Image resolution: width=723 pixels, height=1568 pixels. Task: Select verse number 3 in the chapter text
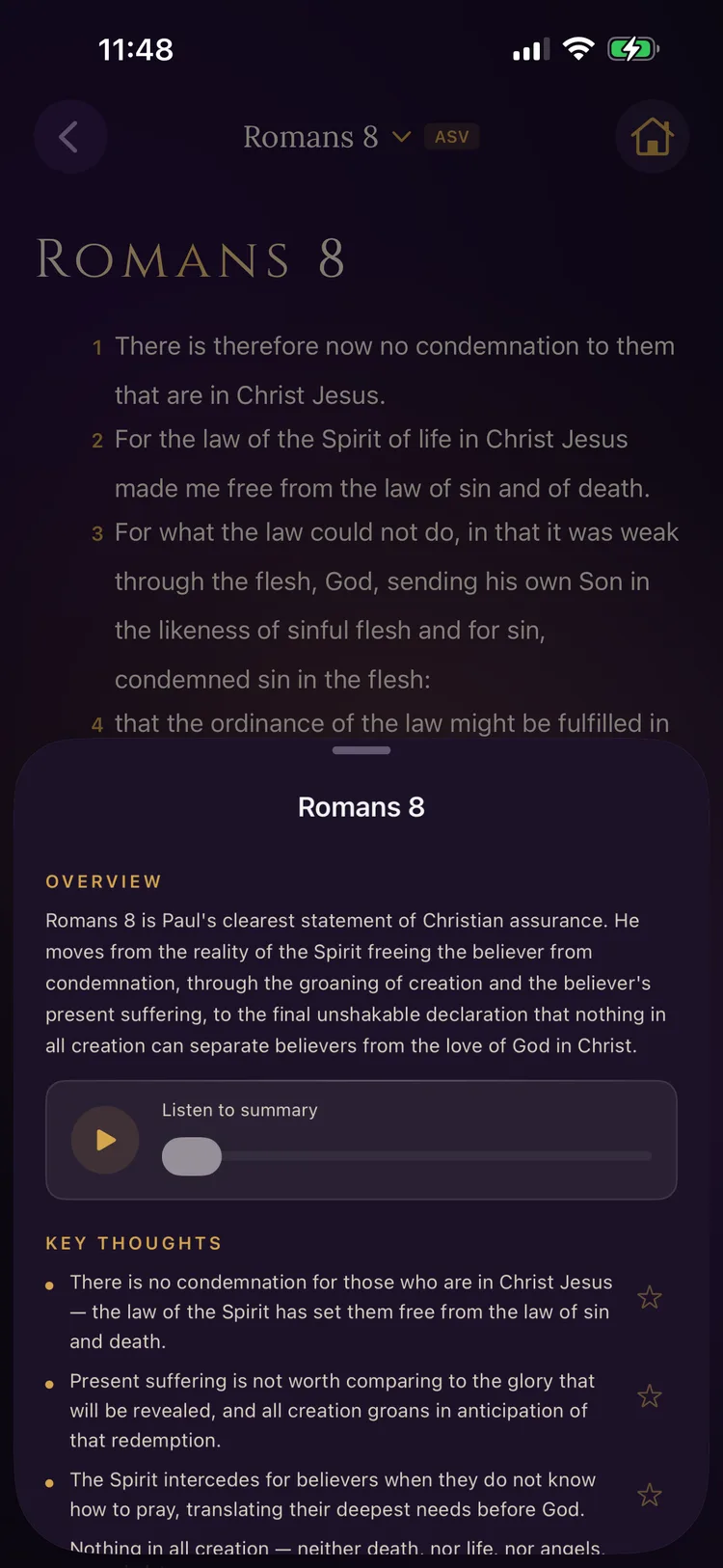pyautogui.click(x=97, y=533)
